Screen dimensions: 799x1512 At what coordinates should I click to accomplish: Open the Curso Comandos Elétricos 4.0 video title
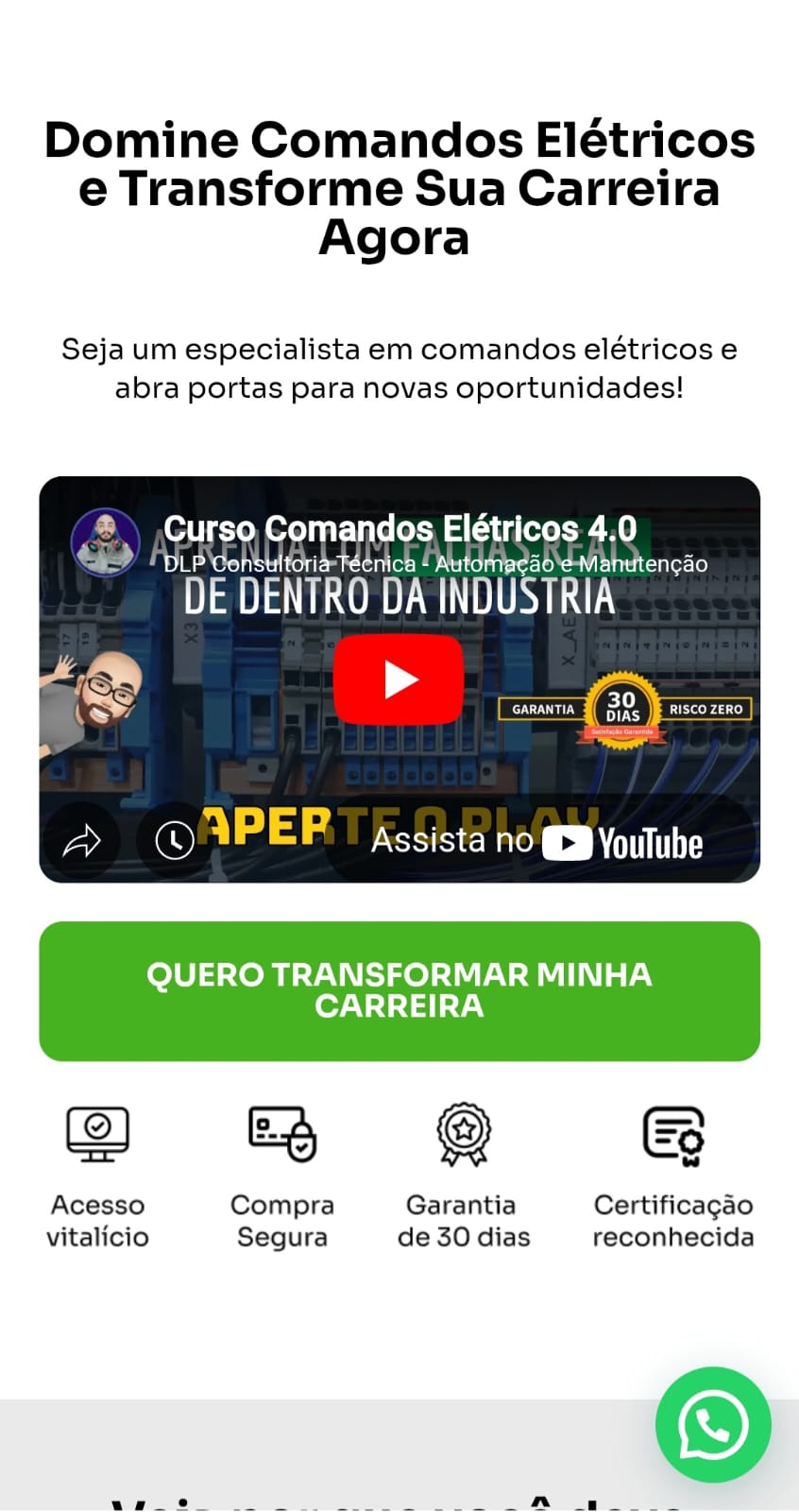coord(400,529)
